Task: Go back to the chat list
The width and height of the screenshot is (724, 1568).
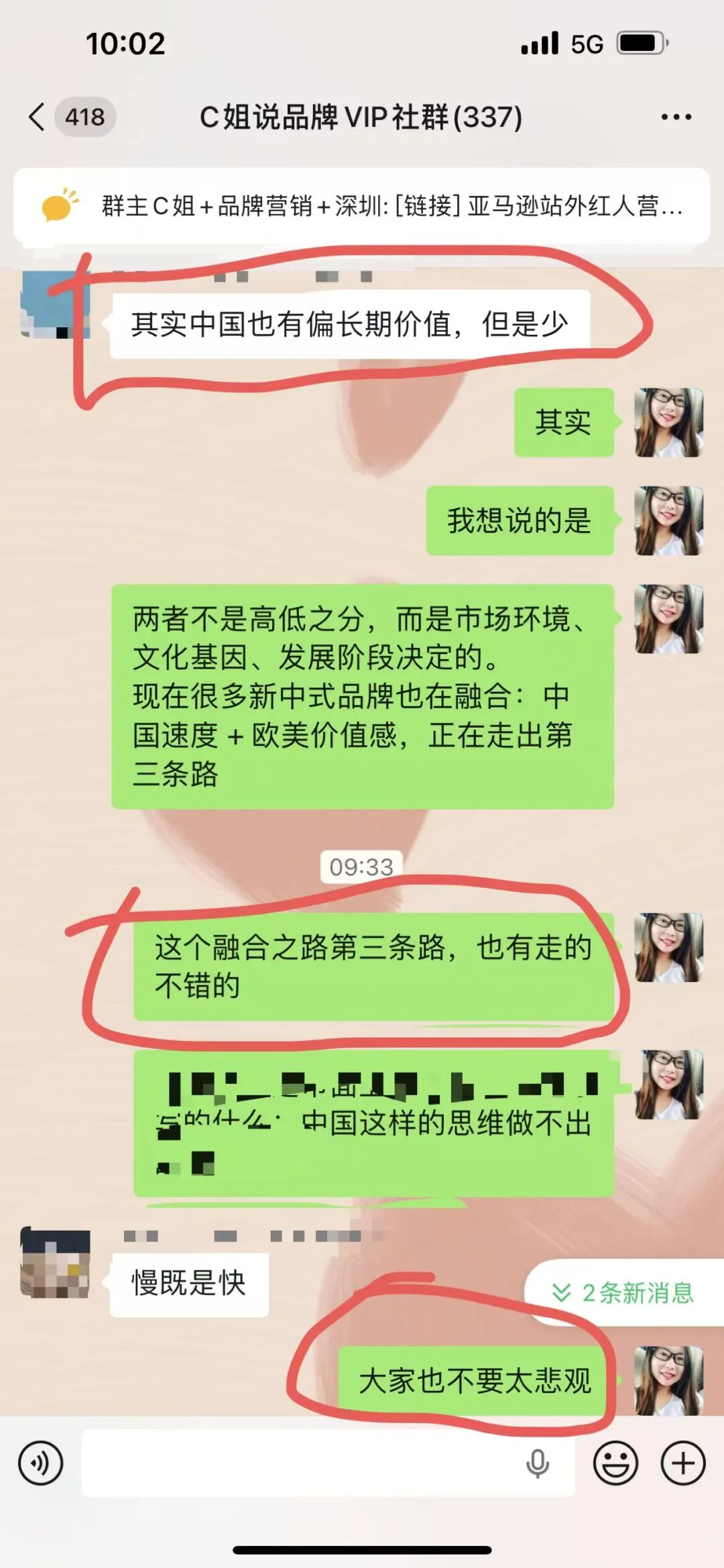Action: [x=38, y=117]
